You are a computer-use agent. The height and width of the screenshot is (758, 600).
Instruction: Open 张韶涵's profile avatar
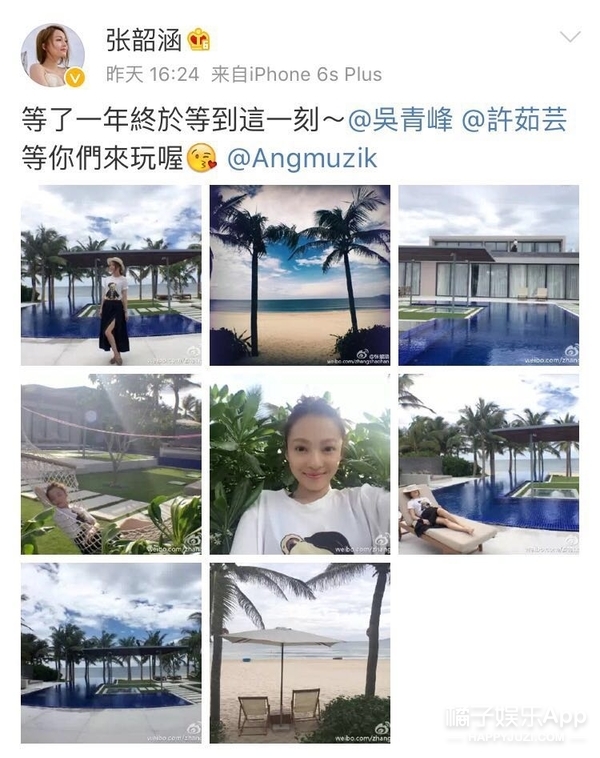pos(52,55)
